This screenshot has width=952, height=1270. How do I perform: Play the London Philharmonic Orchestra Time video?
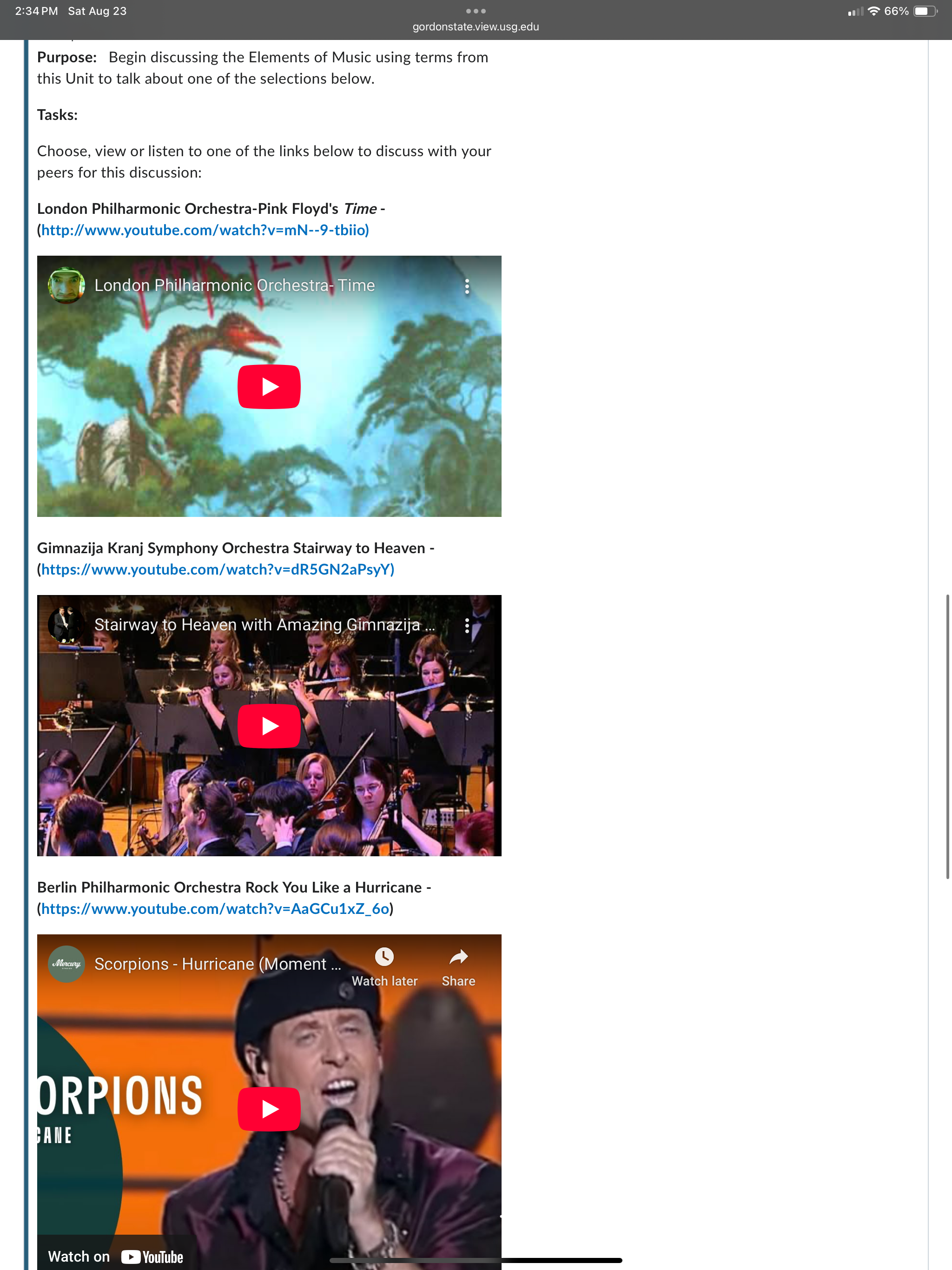pos(269,386)
